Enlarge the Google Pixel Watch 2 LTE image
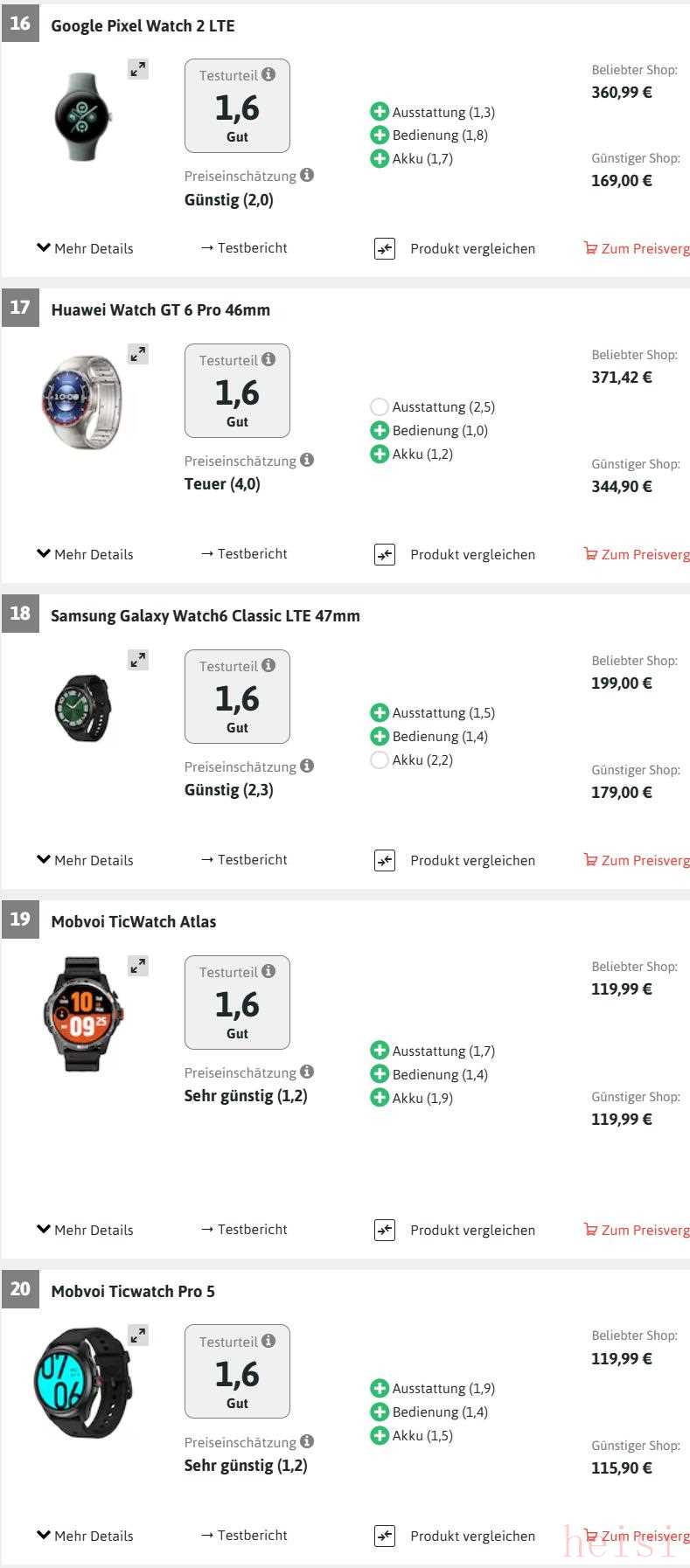Image resolution: width=690 pixels, height=1568 pixels. (138, 69)
